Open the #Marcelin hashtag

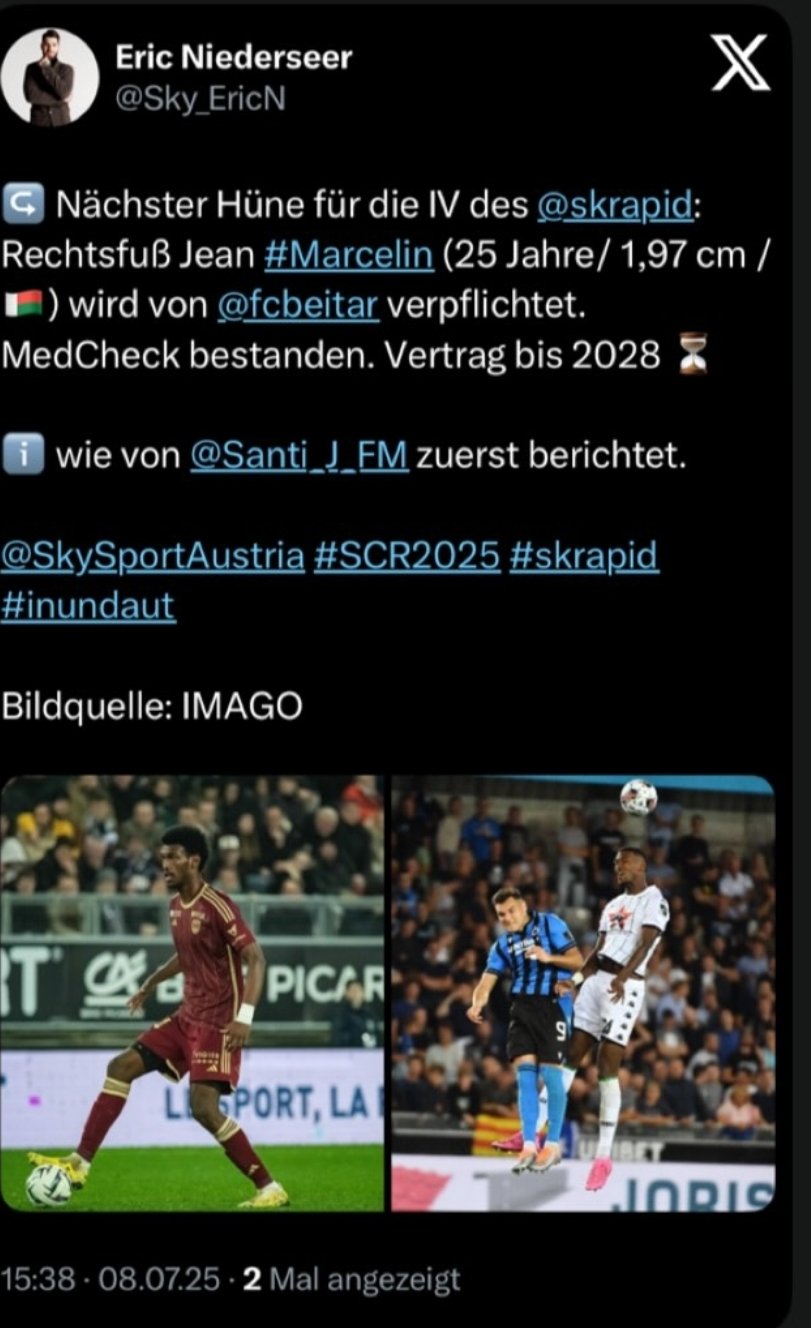coord(349,255)
